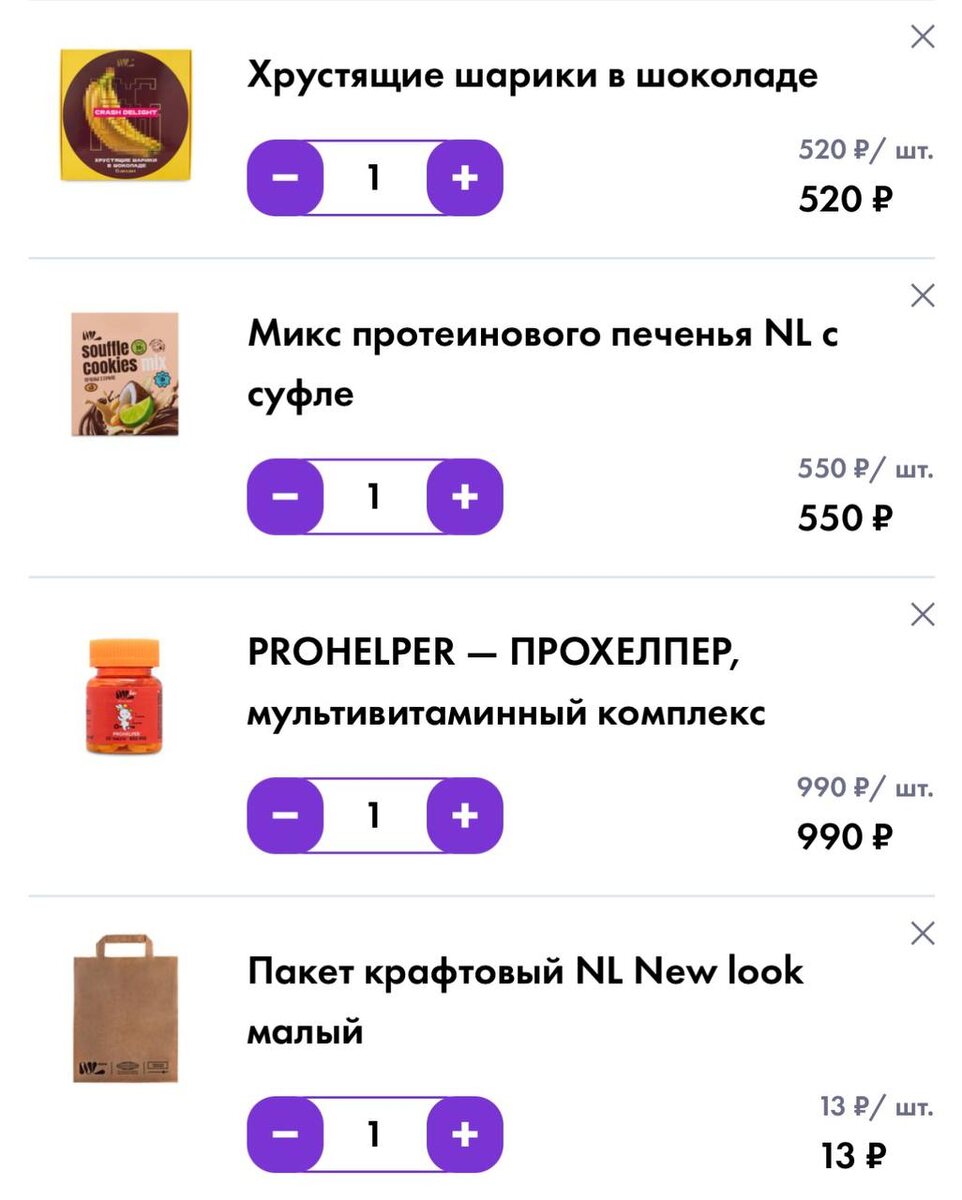962x1200 pixels.
Task: Open the PROHELPER jar thumbnail
Action: 124,695
